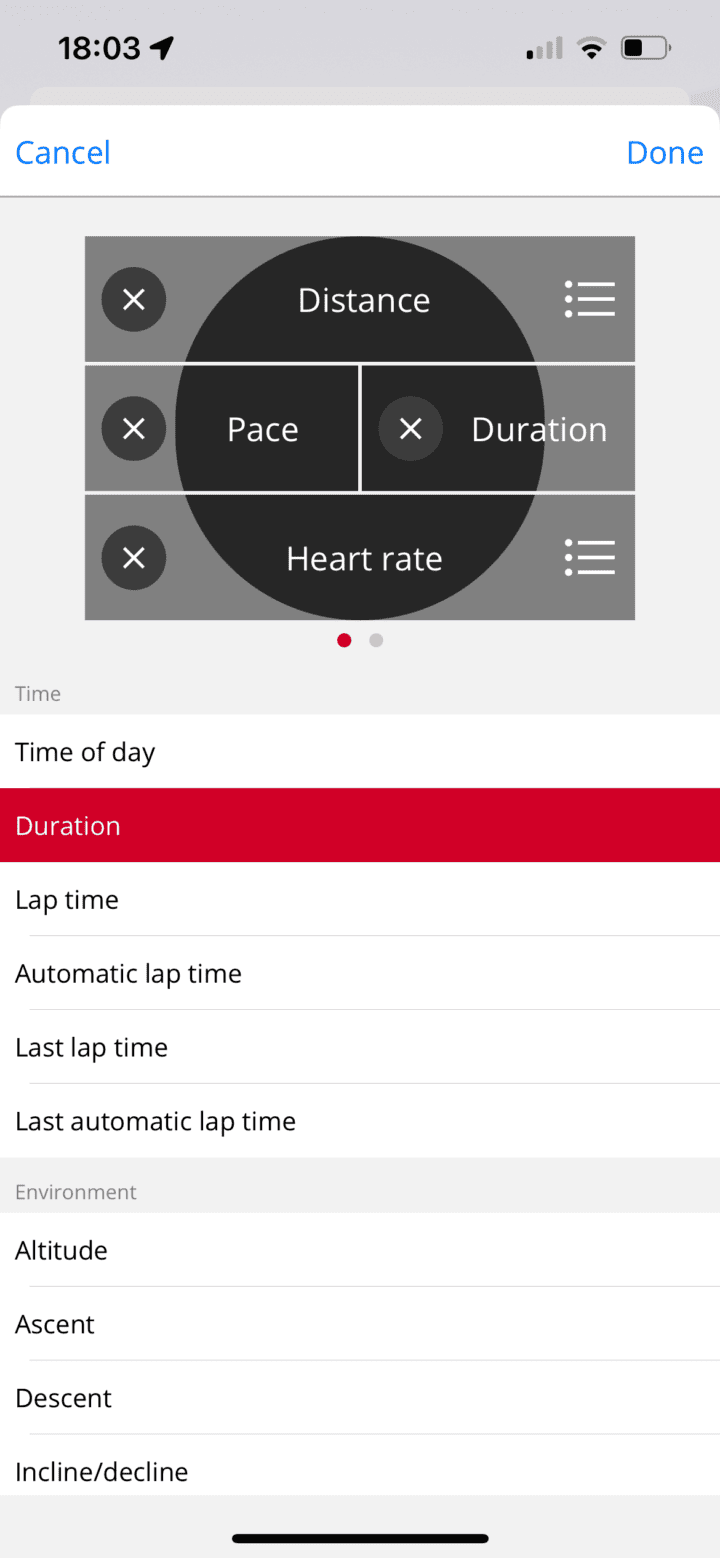Choose Last lap time
This screenshot has width=720, height=1558.
(360, 1048)
